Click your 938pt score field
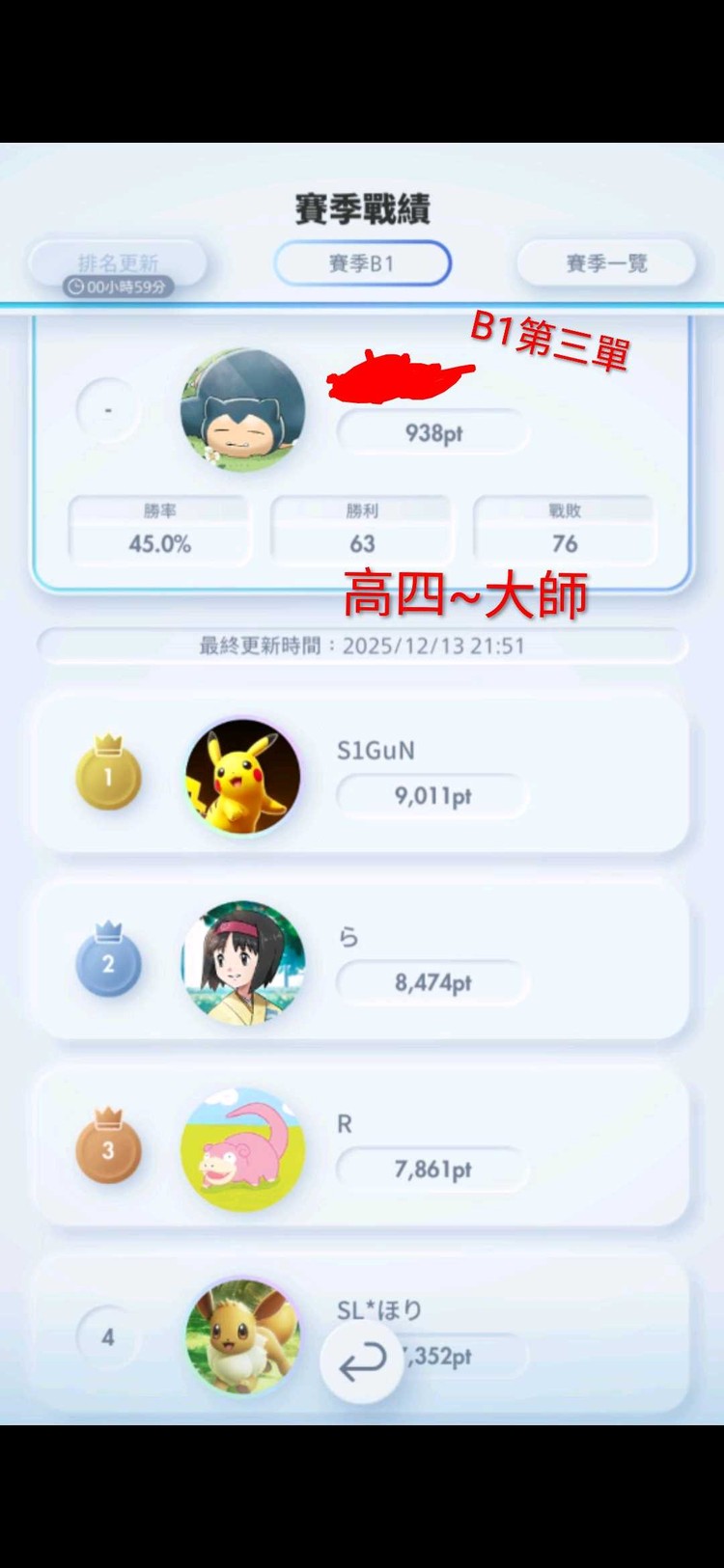Viewport: 724px width, 1568px height. [432, 431]
